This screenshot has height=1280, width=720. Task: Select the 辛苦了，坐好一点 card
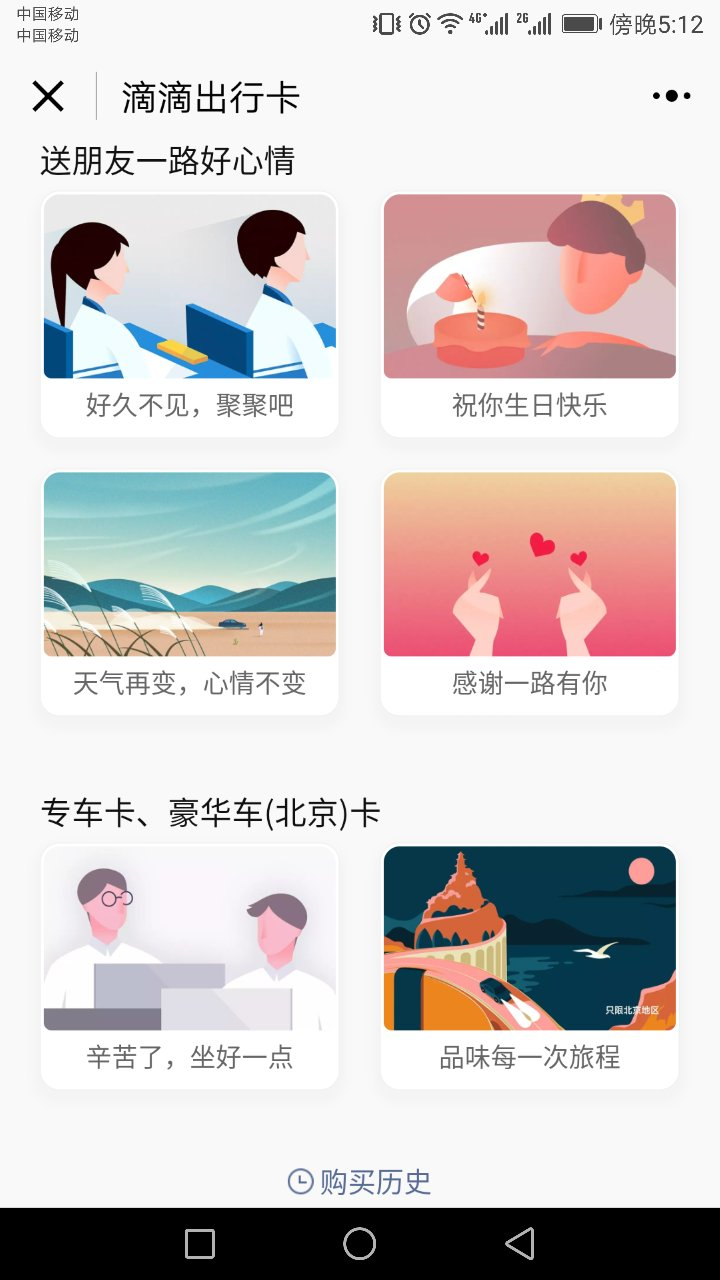(x=190, y=966)
